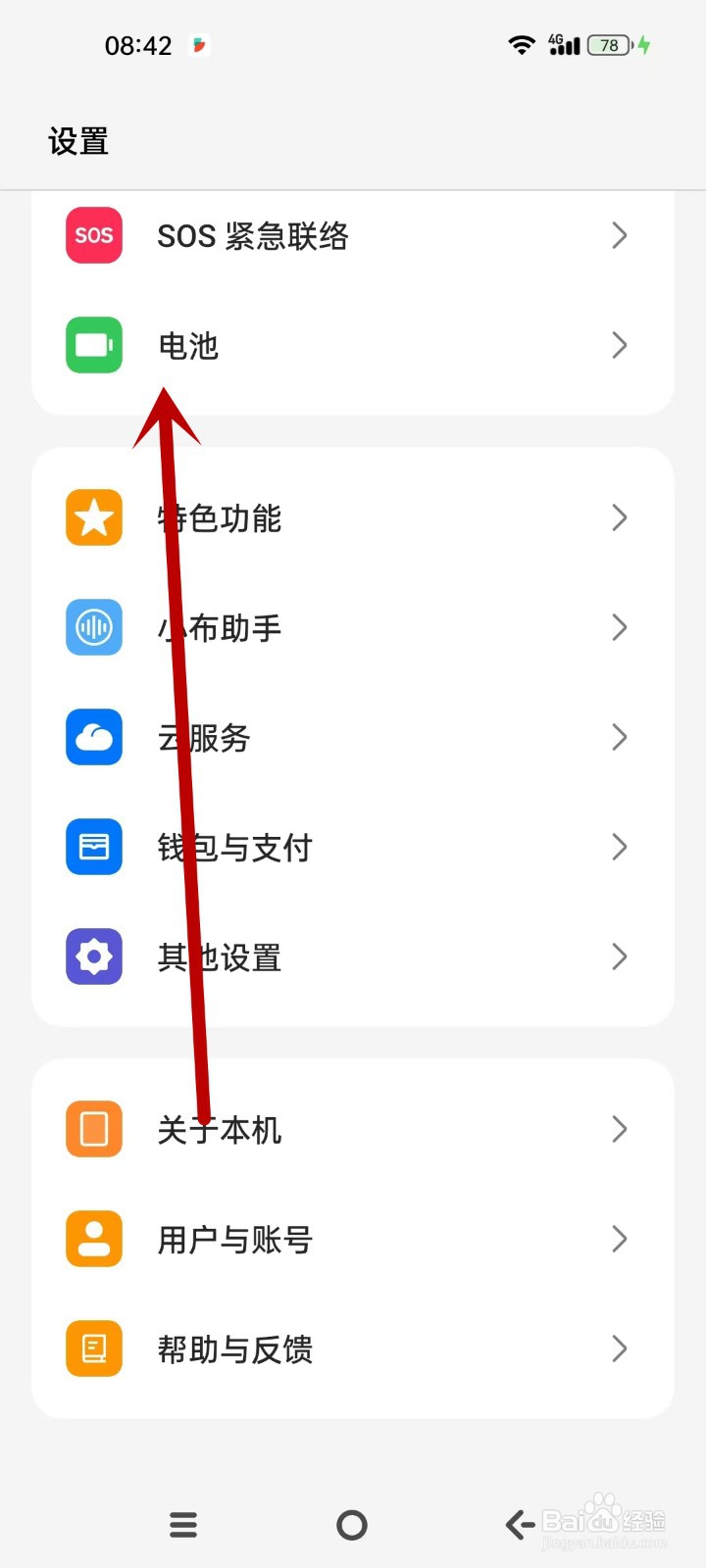Open the 钱包与支付 wallet icon
Image resolution: width=706 pixels, height=1568 pixels.
pyautogui.click(x=93, y=847)
